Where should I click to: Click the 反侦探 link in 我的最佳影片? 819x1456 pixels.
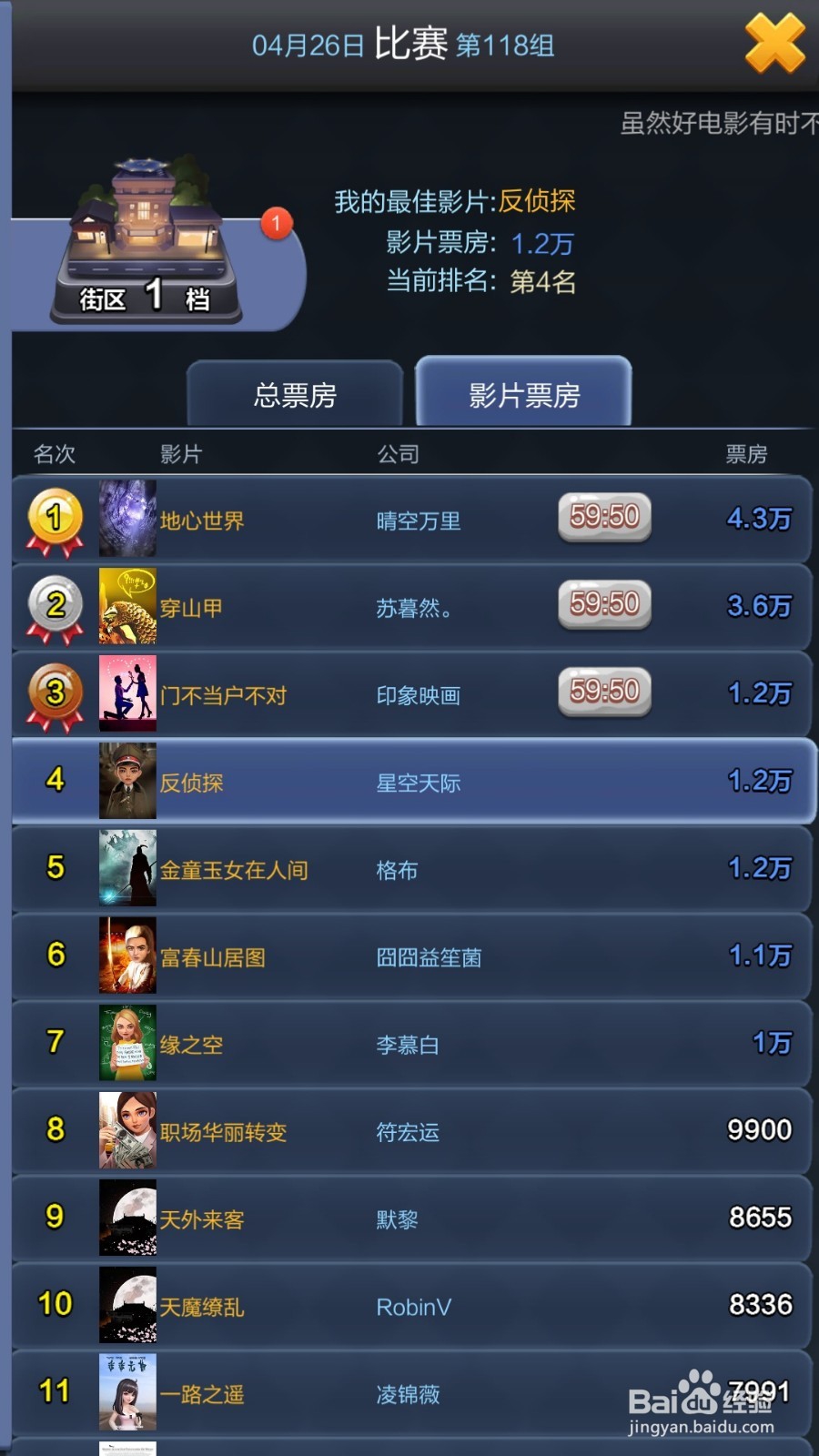point(540,202)
